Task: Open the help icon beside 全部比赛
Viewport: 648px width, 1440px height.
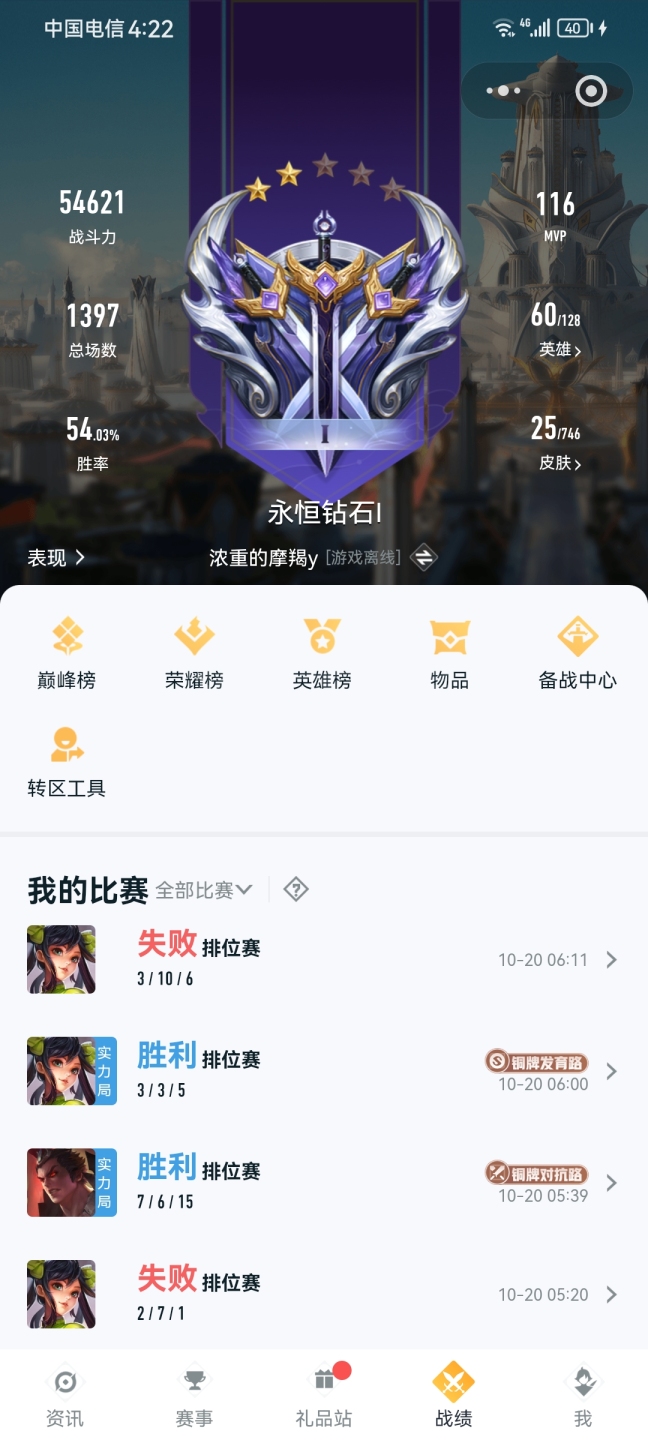Action: coord(295,888)
